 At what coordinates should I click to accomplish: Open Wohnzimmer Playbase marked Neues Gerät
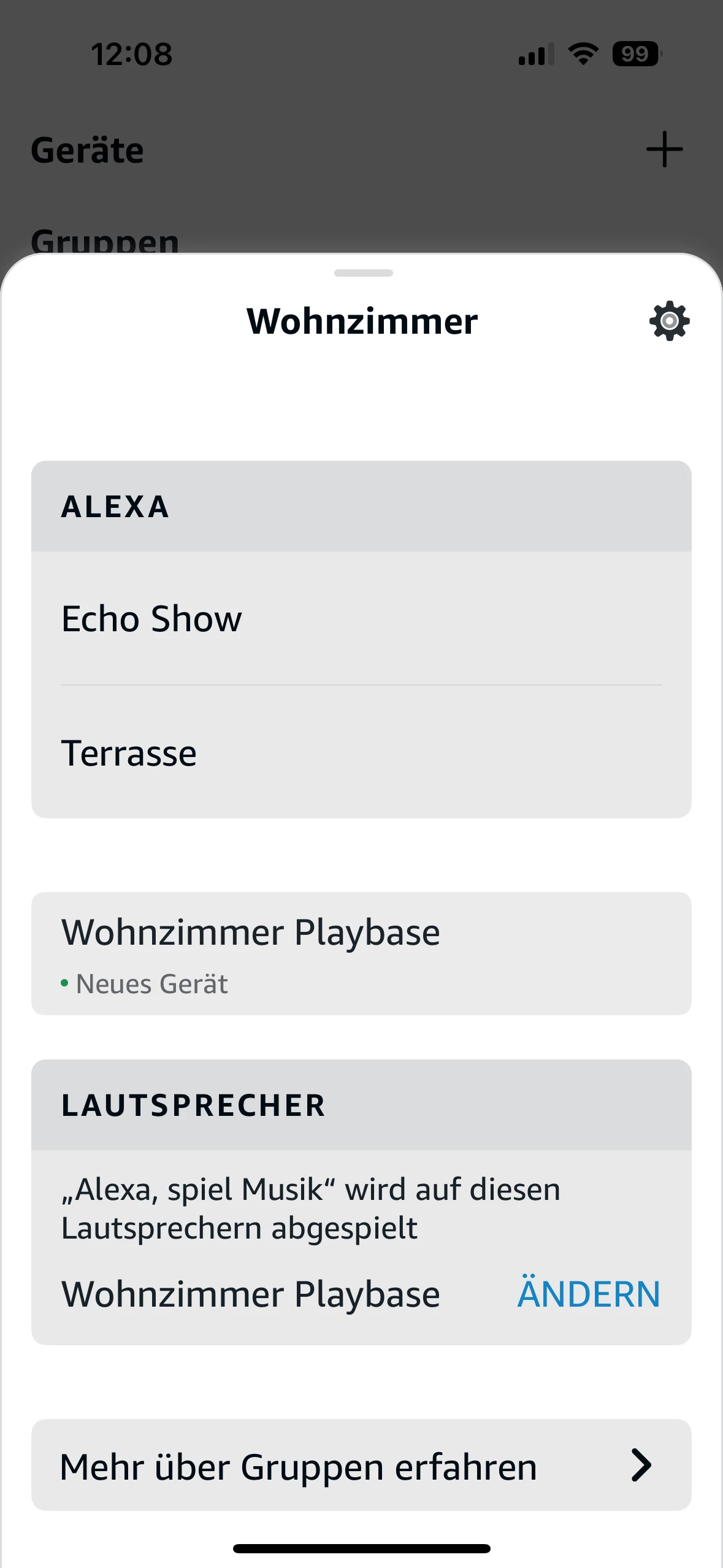[x=361, y=953]
